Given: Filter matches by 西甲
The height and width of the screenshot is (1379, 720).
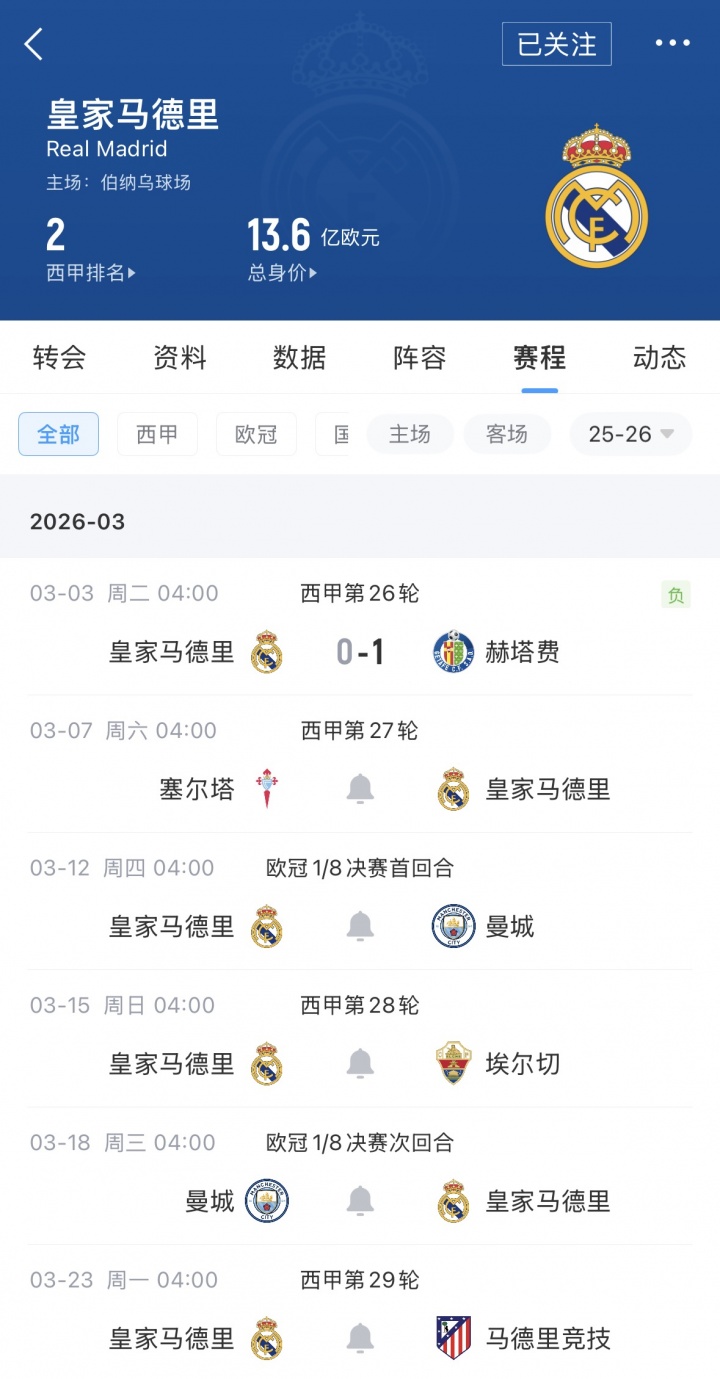Looking at the screenshot, I should [x=157, y=434].
